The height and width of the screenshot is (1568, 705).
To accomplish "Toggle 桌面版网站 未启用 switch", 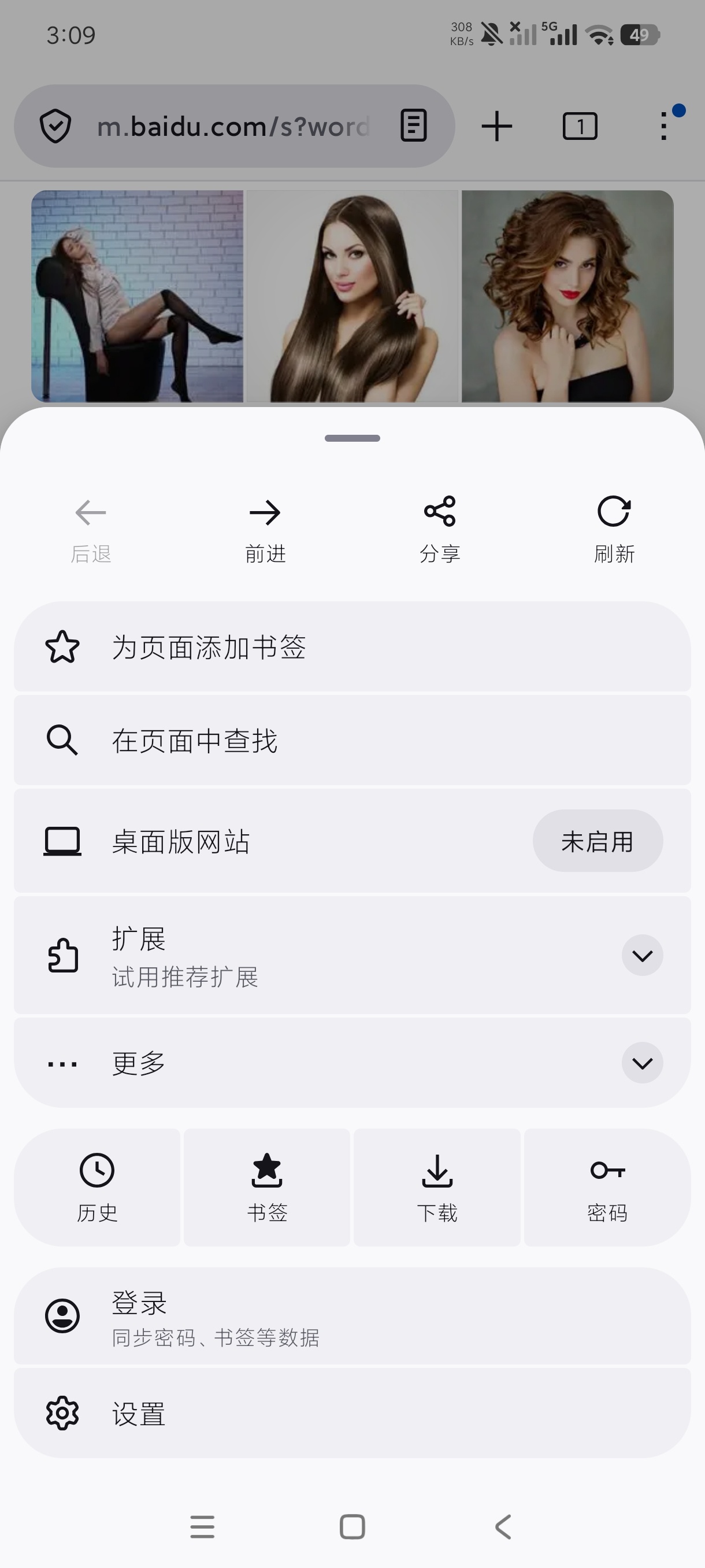I will pos(598,841).
